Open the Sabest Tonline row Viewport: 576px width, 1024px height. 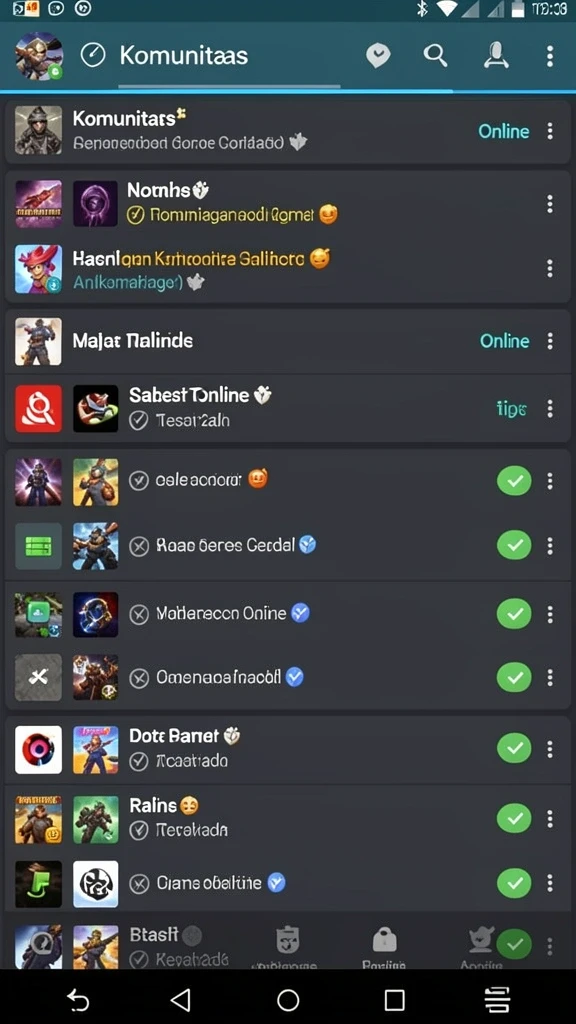tap(287, 408)
